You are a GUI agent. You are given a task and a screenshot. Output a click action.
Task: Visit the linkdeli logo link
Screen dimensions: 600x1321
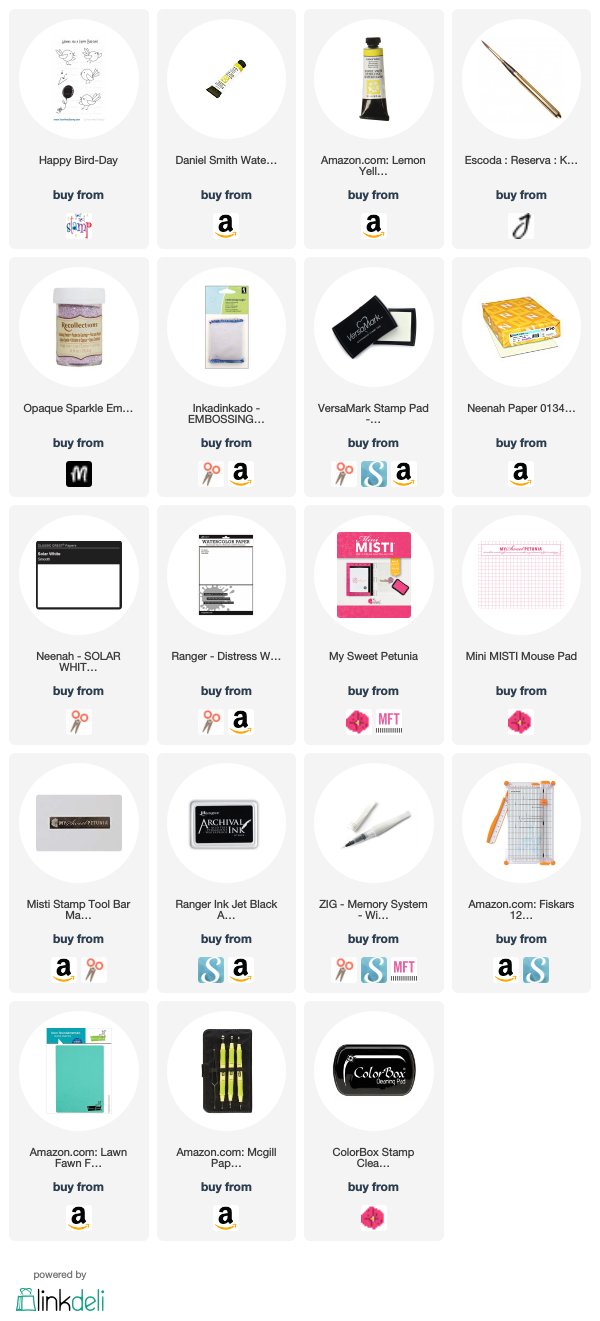pos(60,1299)
